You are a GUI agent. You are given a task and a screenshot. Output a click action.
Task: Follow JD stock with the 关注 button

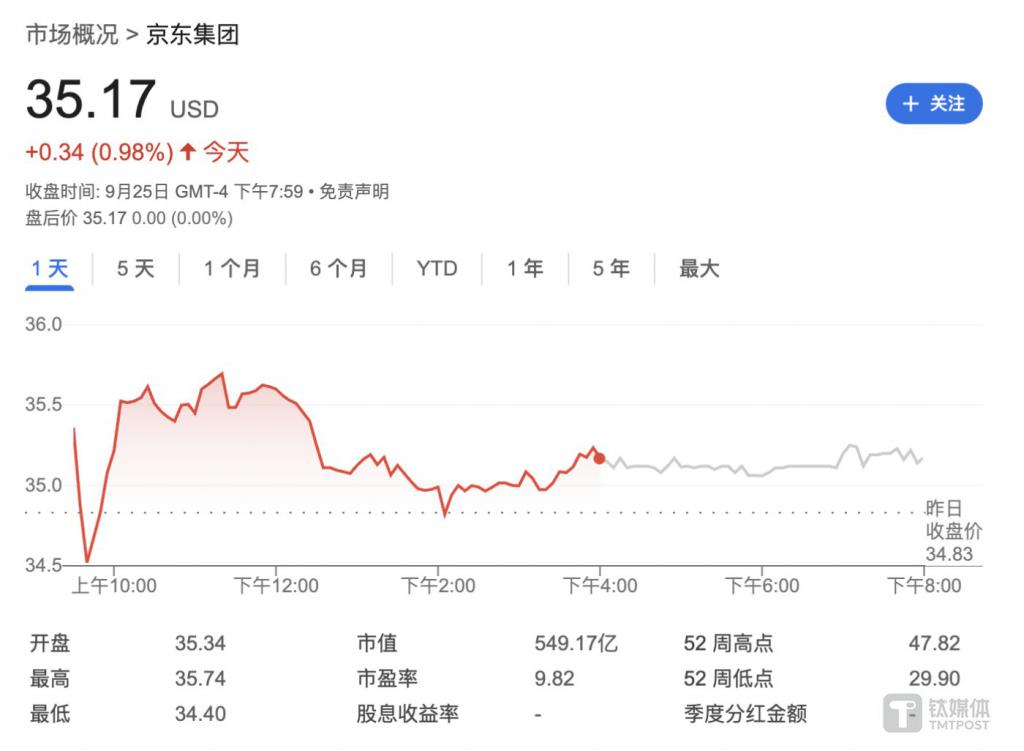click(934, 104)
